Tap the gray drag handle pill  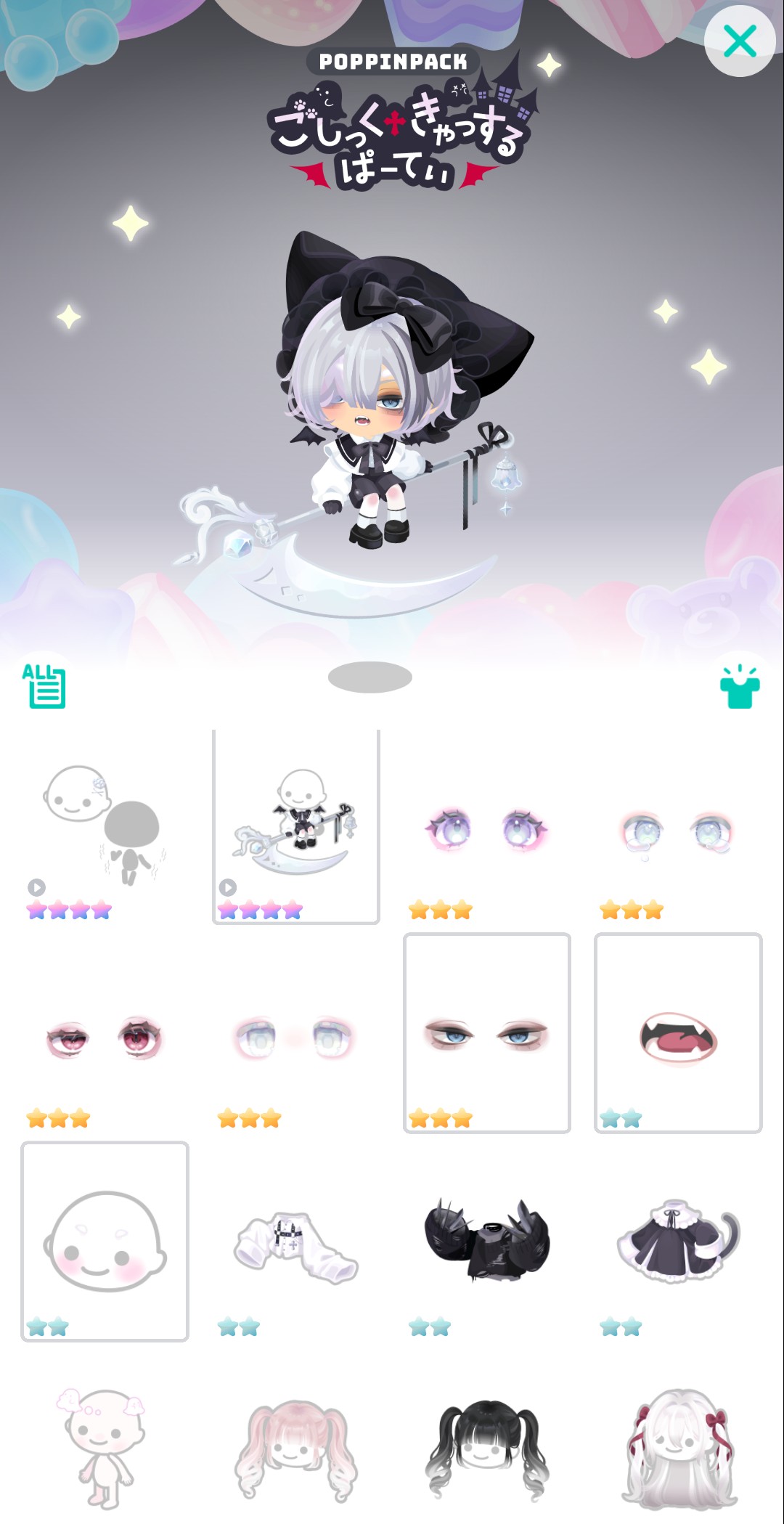[370, 677]
